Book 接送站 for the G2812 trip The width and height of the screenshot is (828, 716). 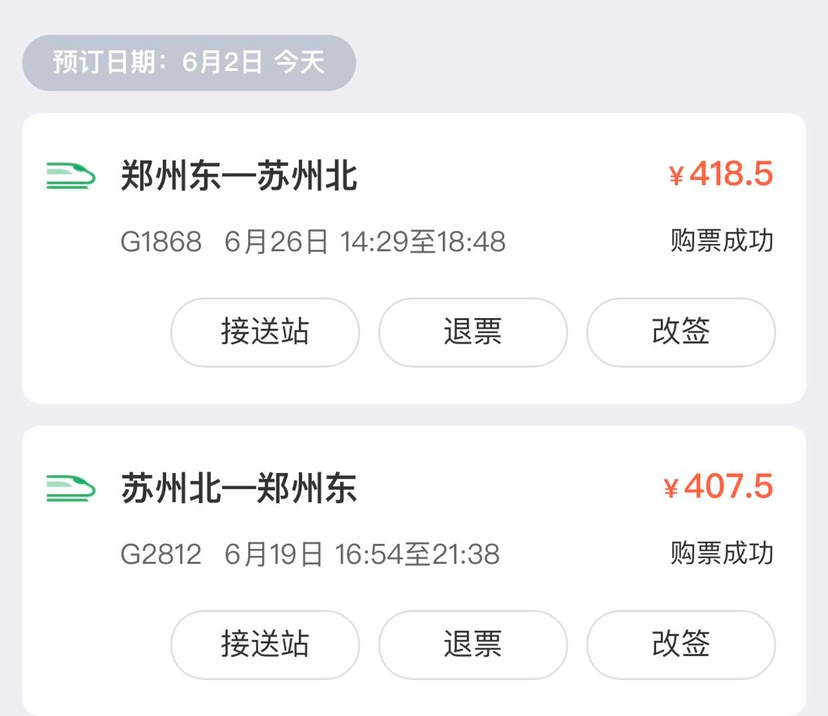point(265,645)
